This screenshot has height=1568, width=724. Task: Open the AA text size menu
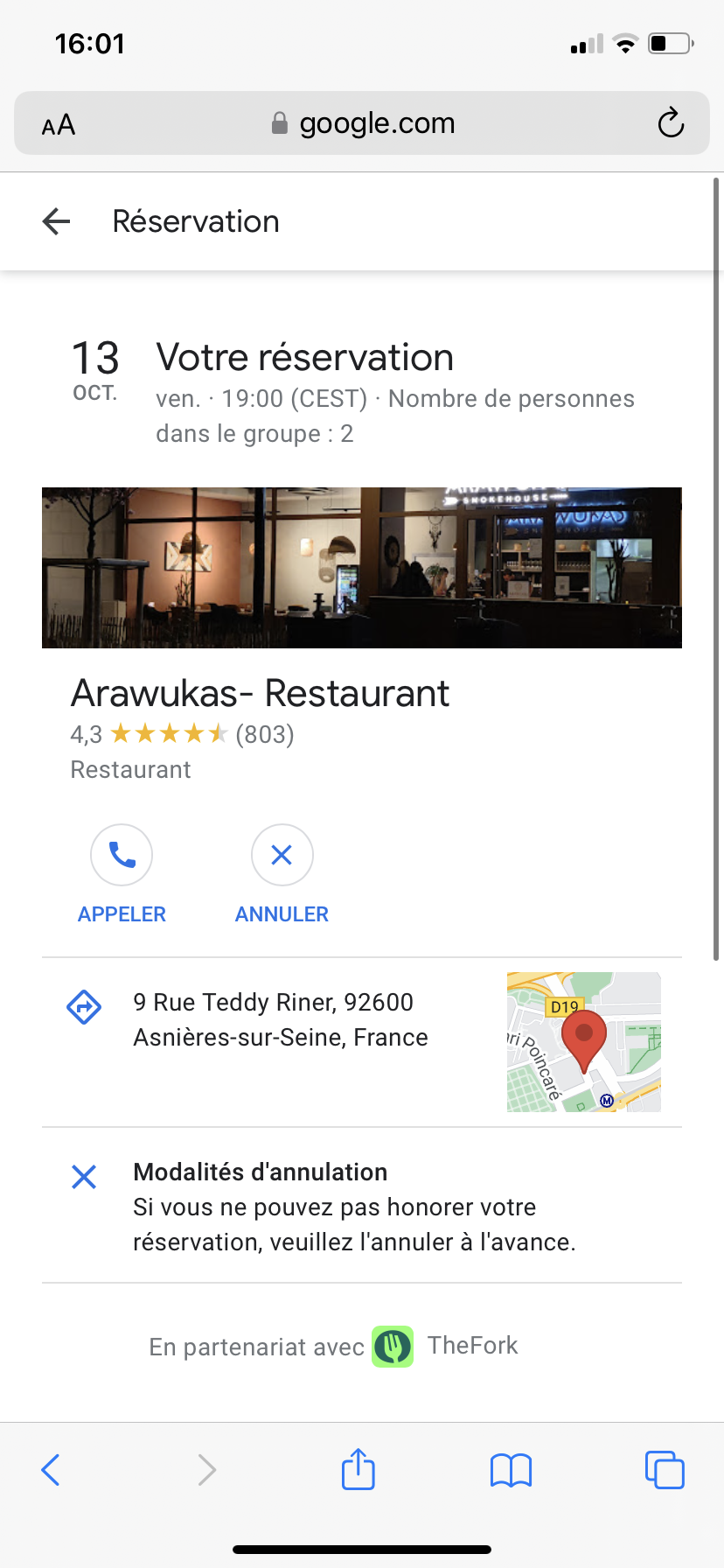59,125
